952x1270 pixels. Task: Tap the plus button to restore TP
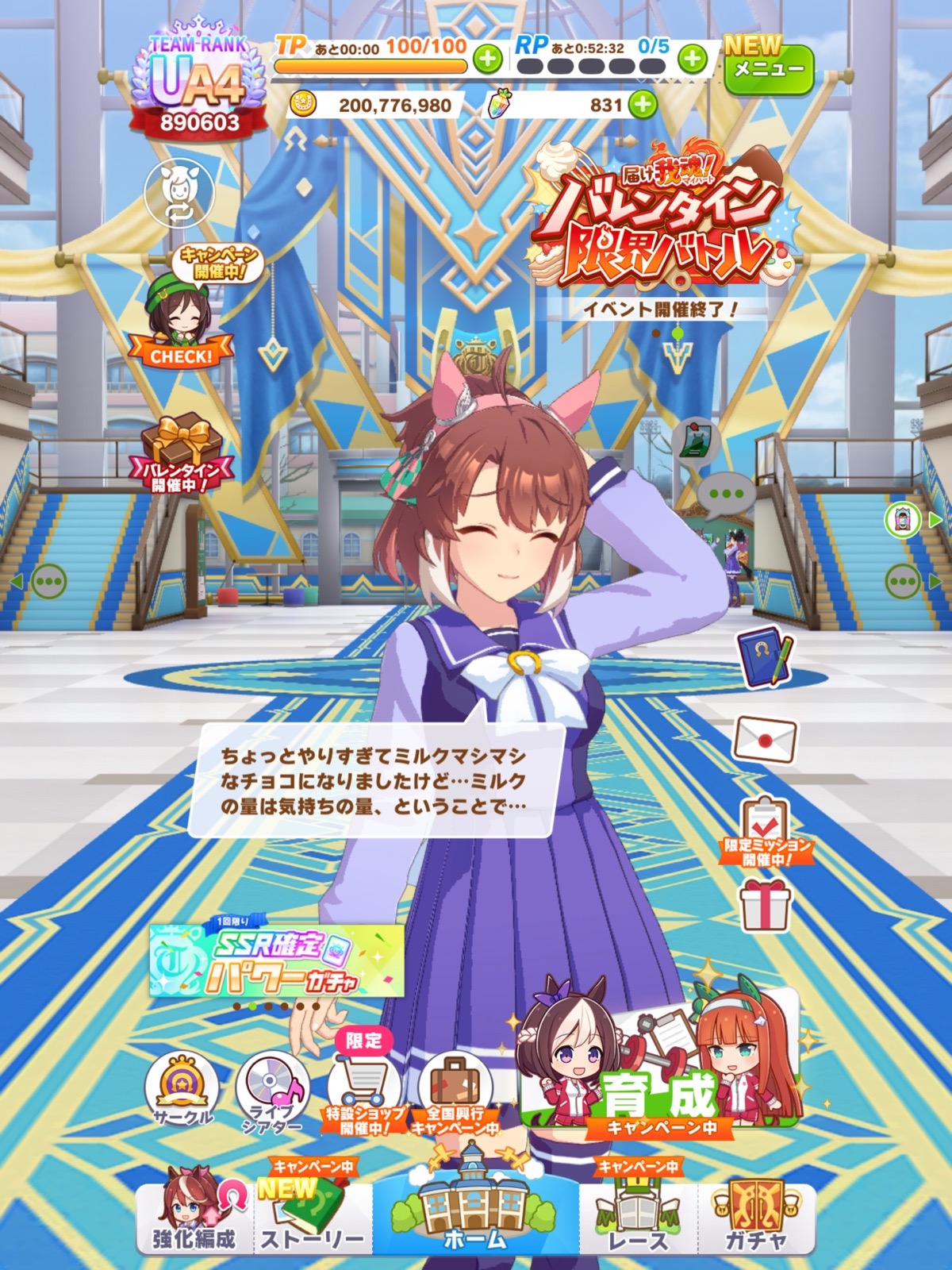coord(487,58)
